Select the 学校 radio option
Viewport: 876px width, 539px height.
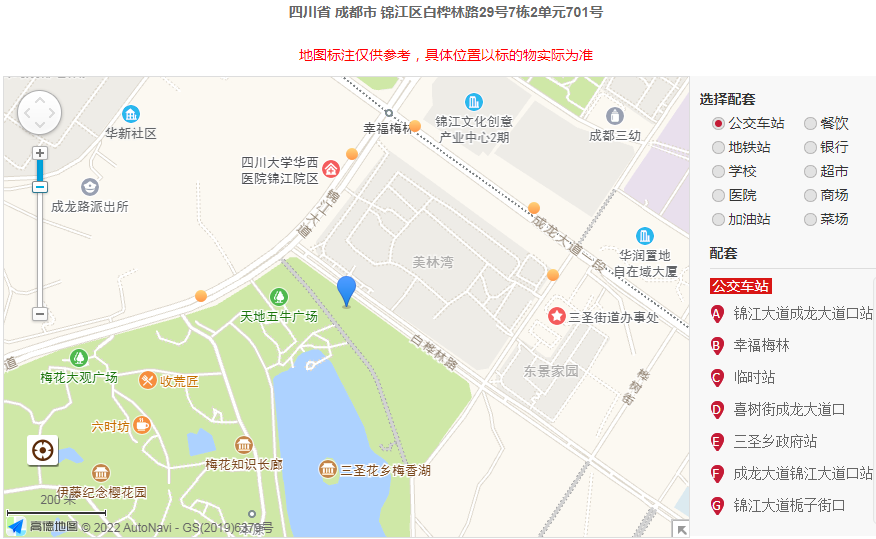[718, 172]
